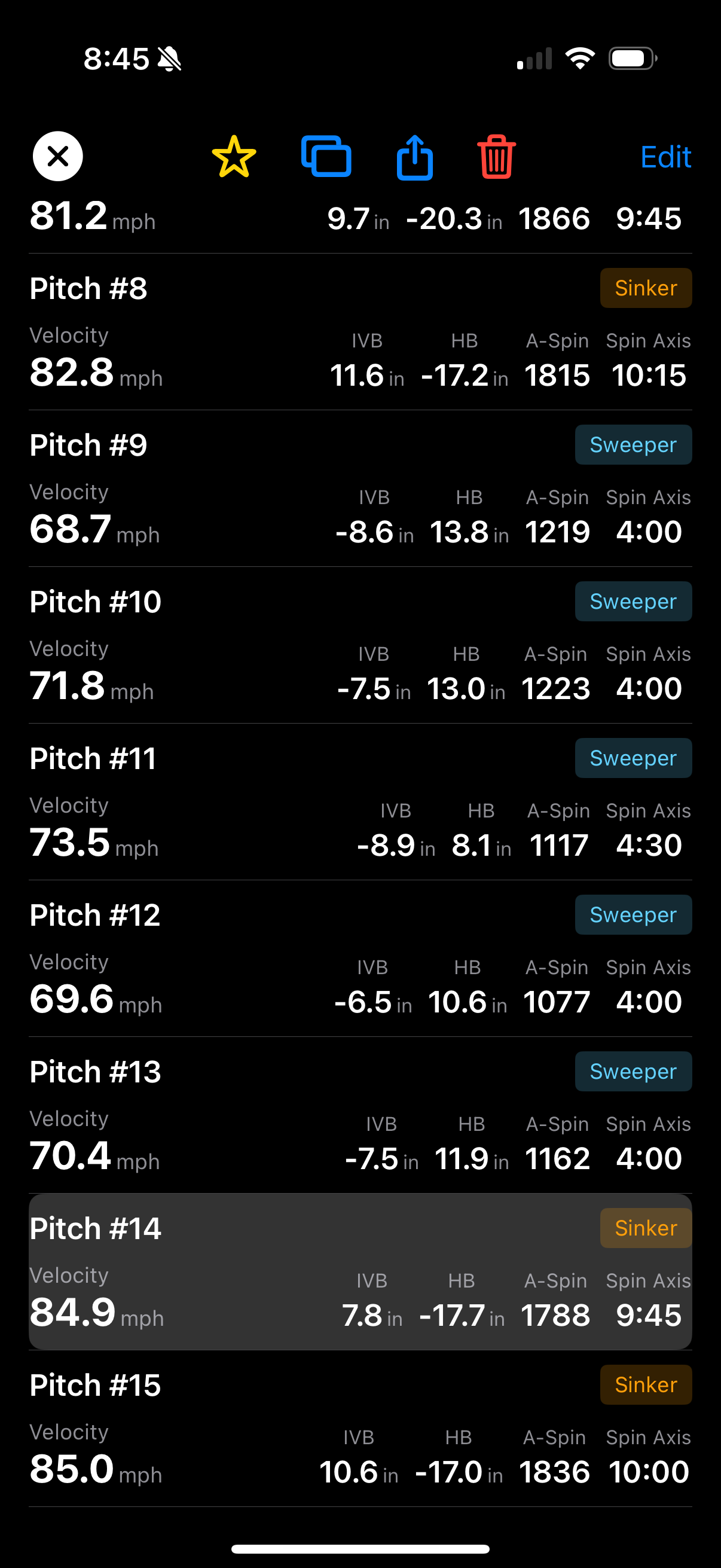The width and height of the screenshot is (721, 1568).
Task: Share this pitch session
Action: click(x=414, y=157)
